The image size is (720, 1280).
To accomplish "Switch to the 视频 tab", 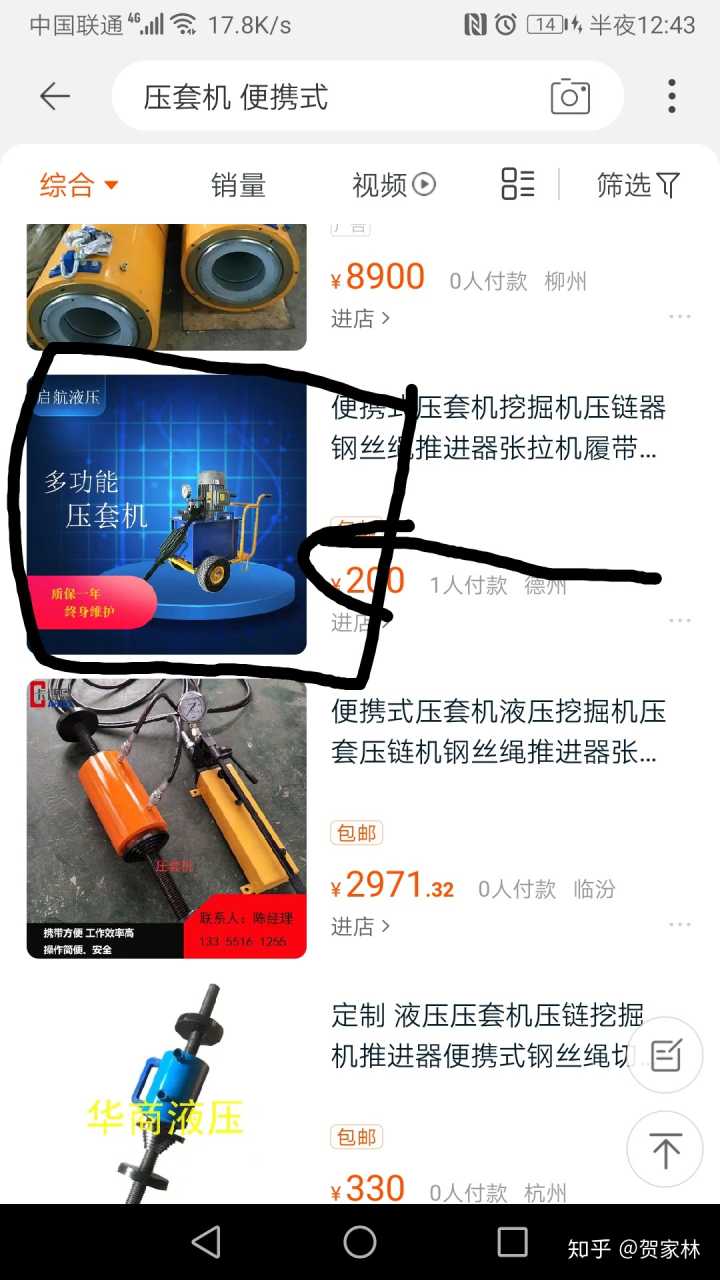I will tap(393, 185).
